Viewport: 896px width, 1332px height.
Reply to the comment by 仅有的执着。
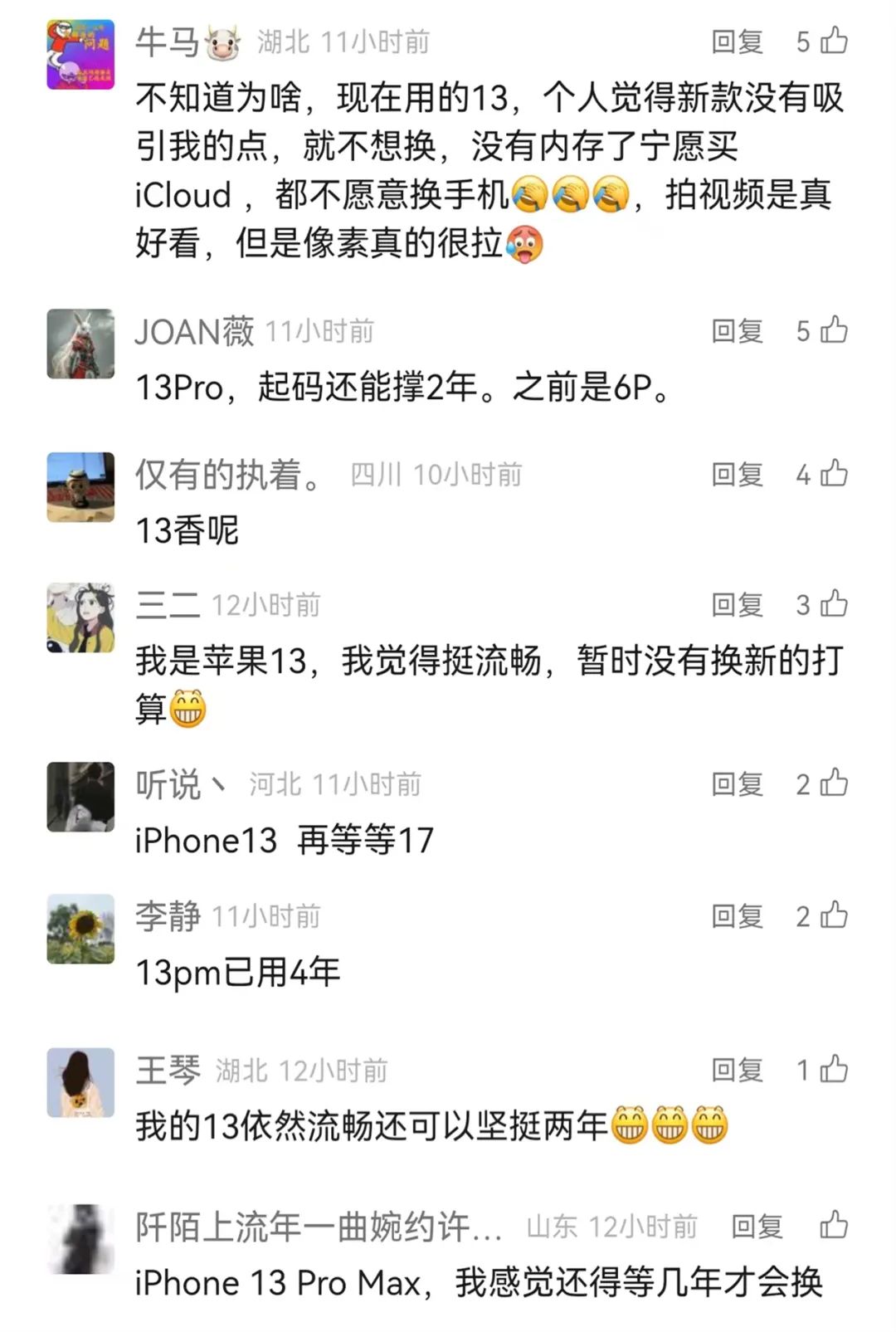tap(737, 475)
